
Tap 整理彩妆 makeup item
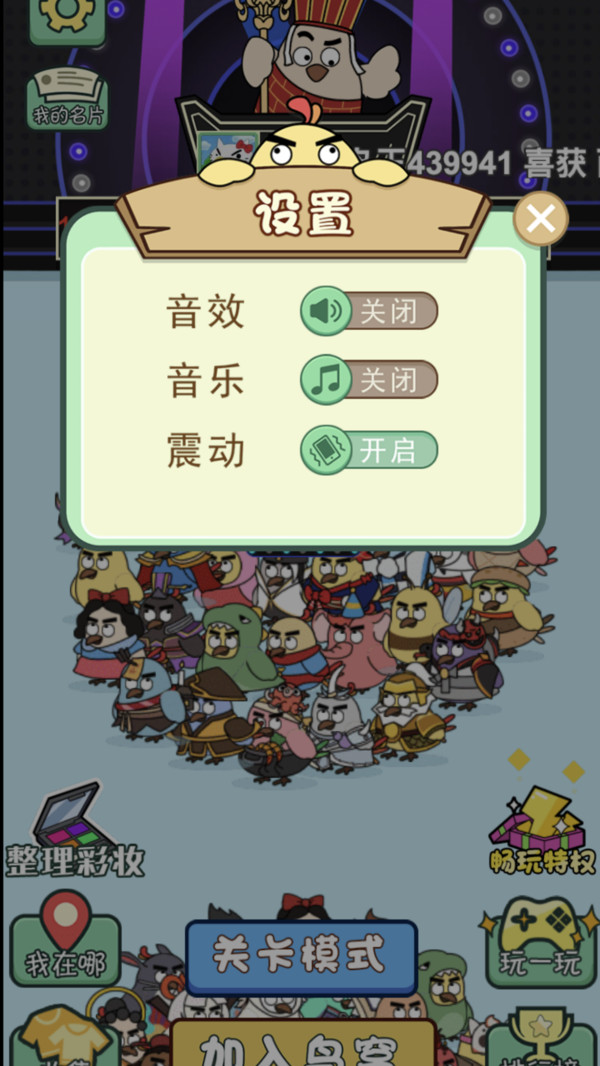click(x=75, y=831)
